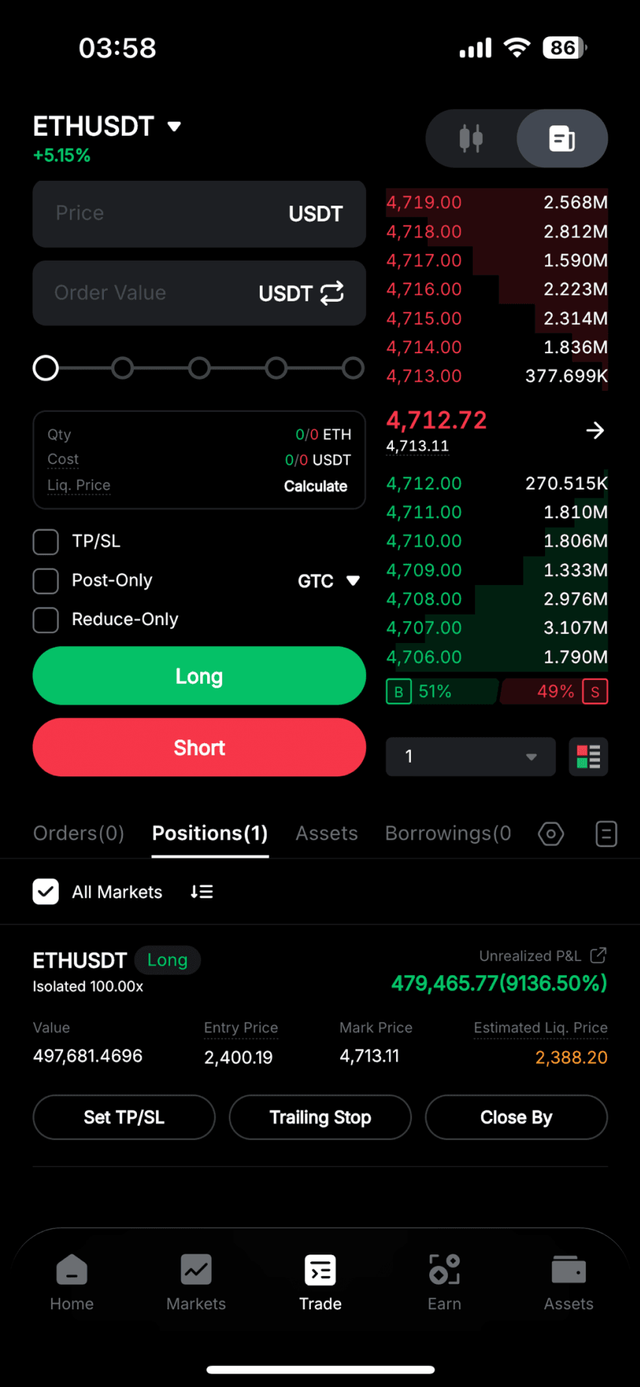Tick the Reduce-Only checkbox
The image size is (640, 1387).
(46, 620)
